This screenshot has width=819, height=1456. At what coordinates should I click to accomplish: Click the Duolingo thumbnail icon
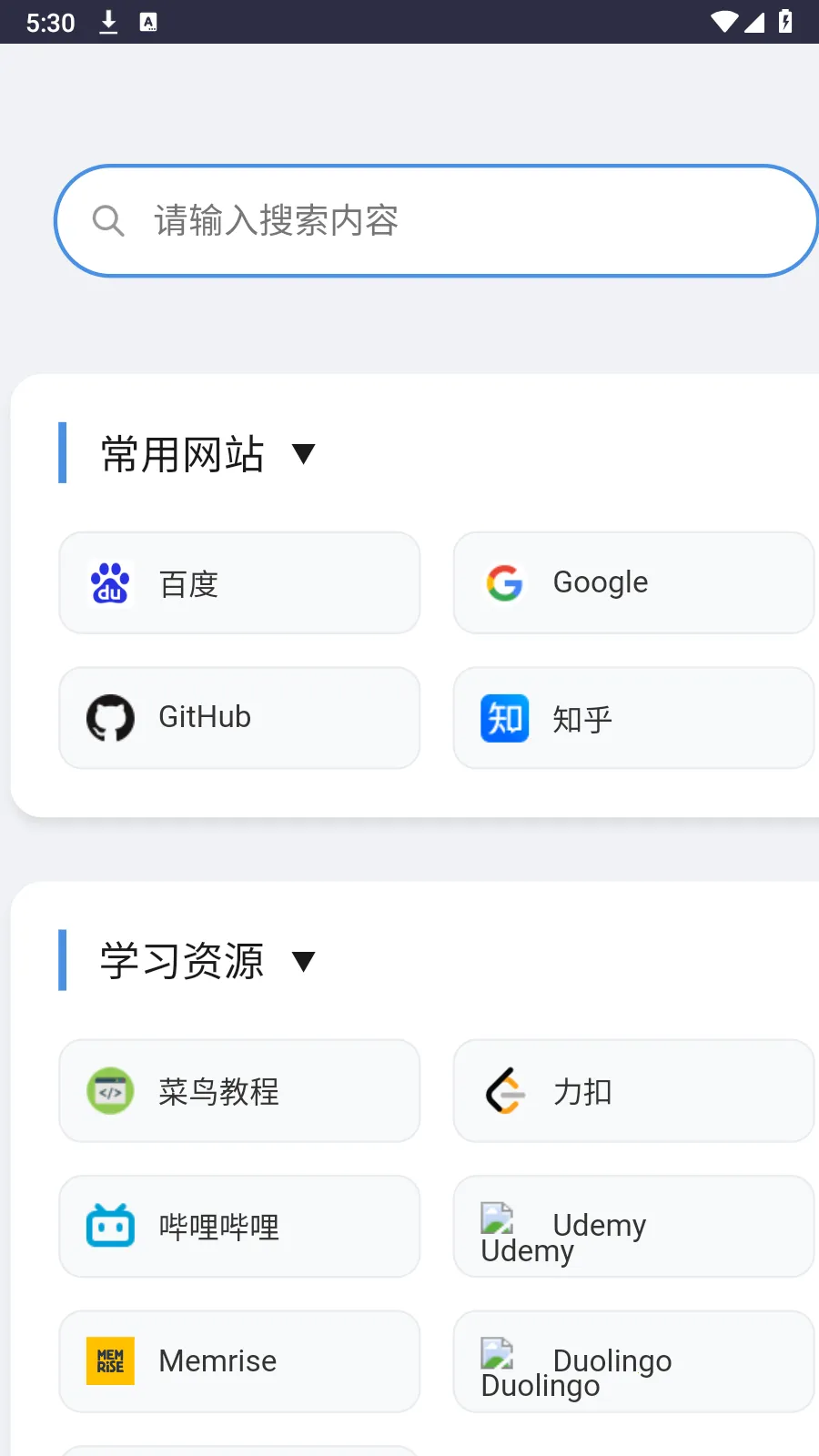coord(496,1354)
